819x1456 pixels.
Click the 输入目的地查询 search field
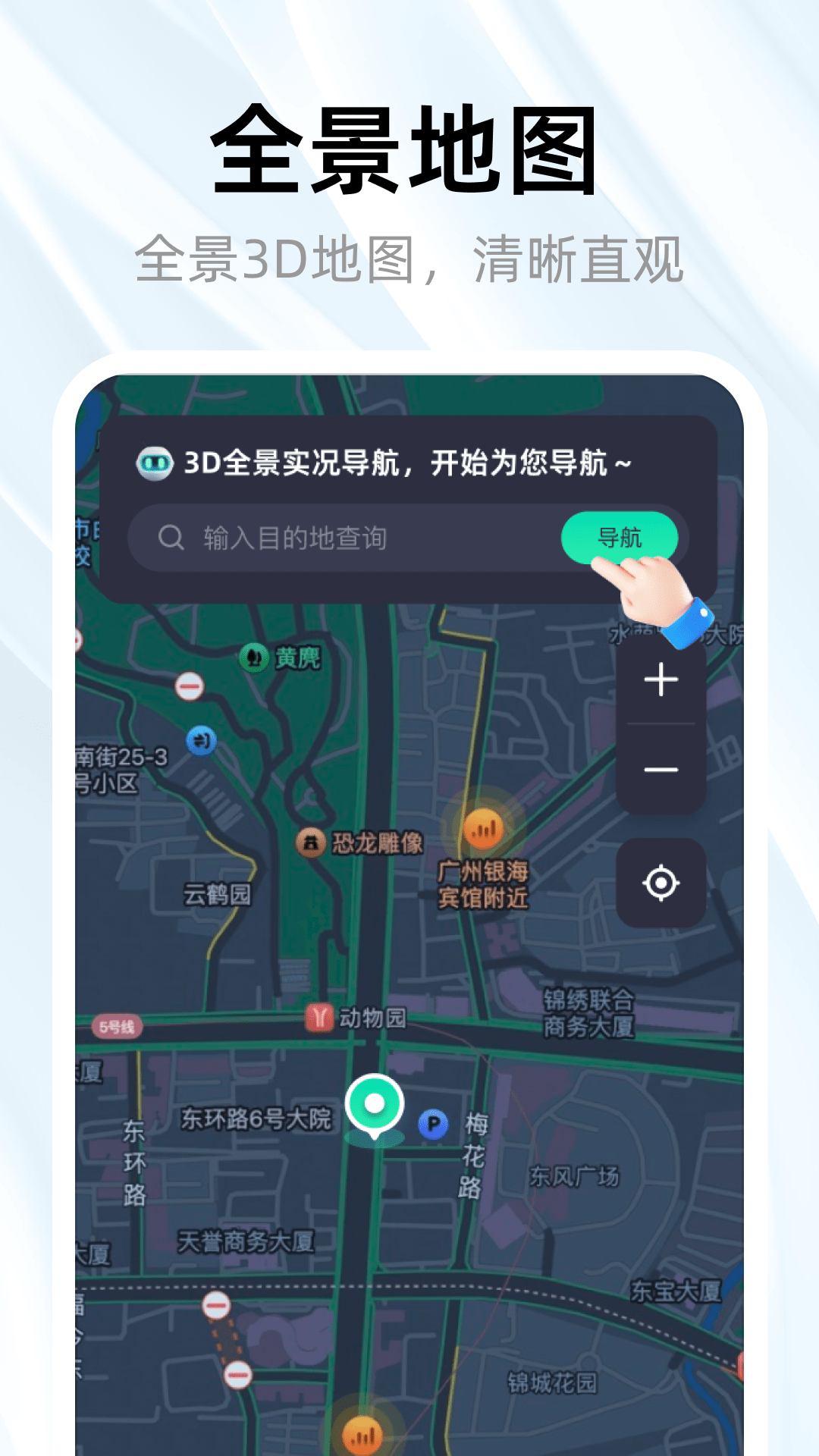pos(318,538)
